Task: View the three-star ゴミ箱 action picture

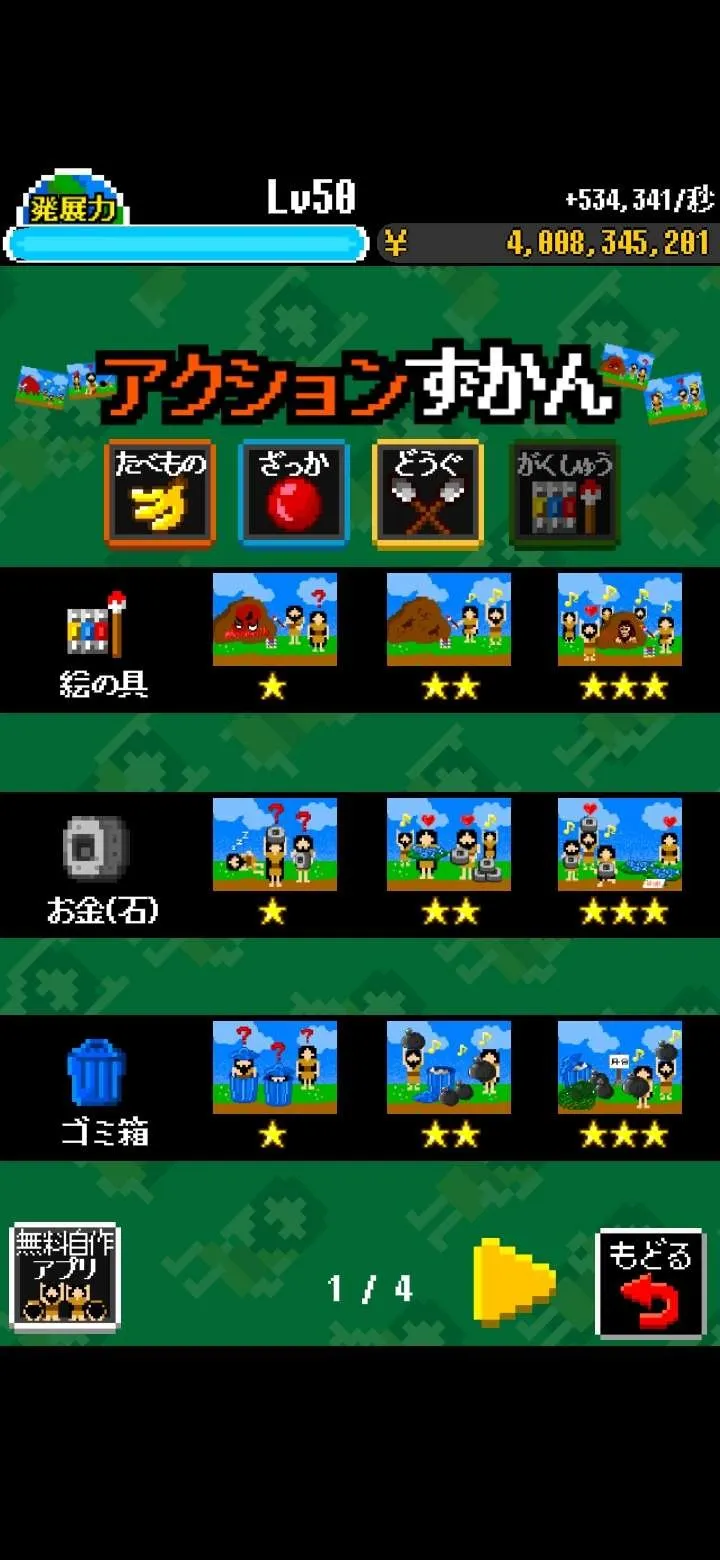Action: coord(620,1067)
